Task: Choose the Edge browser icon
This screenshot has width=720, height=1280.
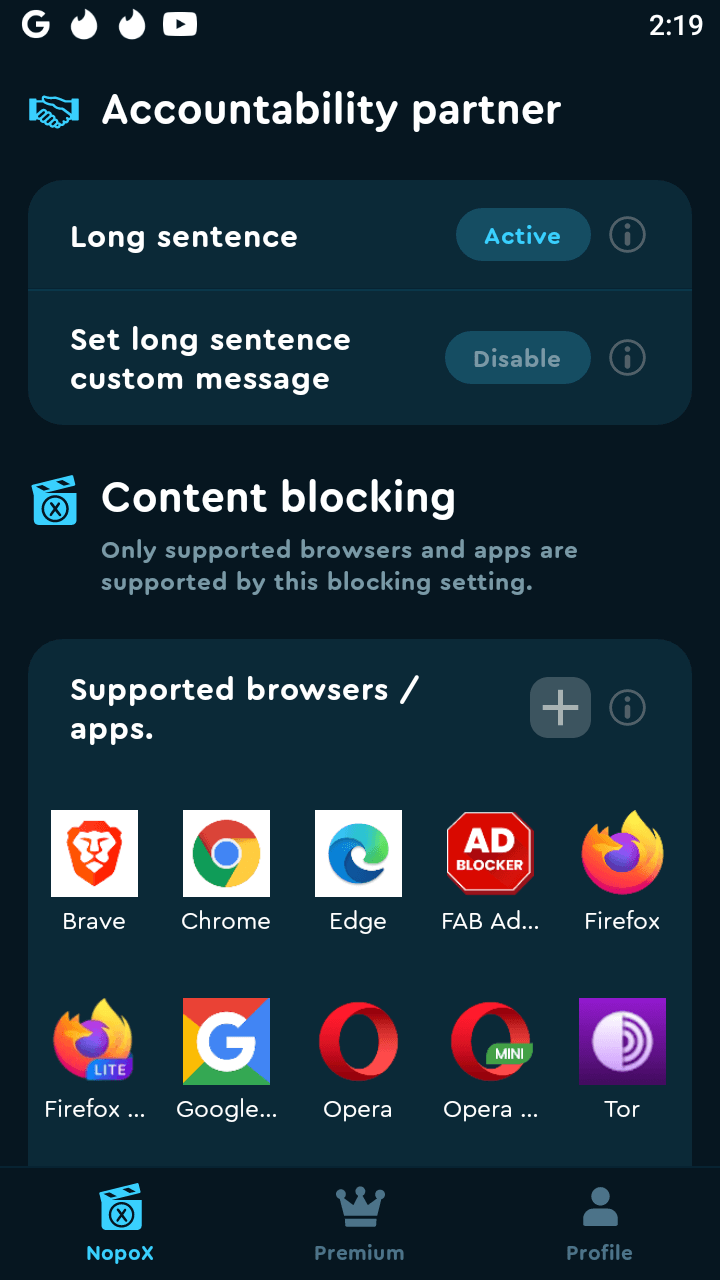Action: [358, 853]
